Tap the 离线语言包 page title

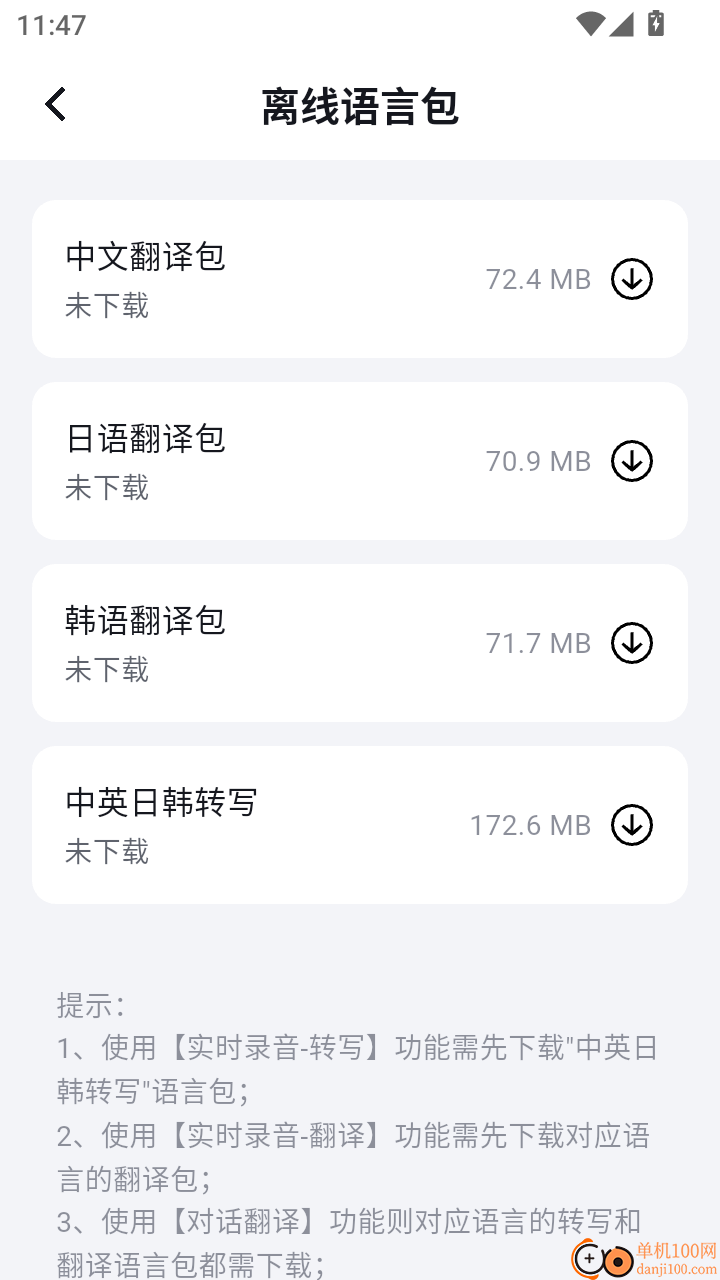click(x=360, y=107)
